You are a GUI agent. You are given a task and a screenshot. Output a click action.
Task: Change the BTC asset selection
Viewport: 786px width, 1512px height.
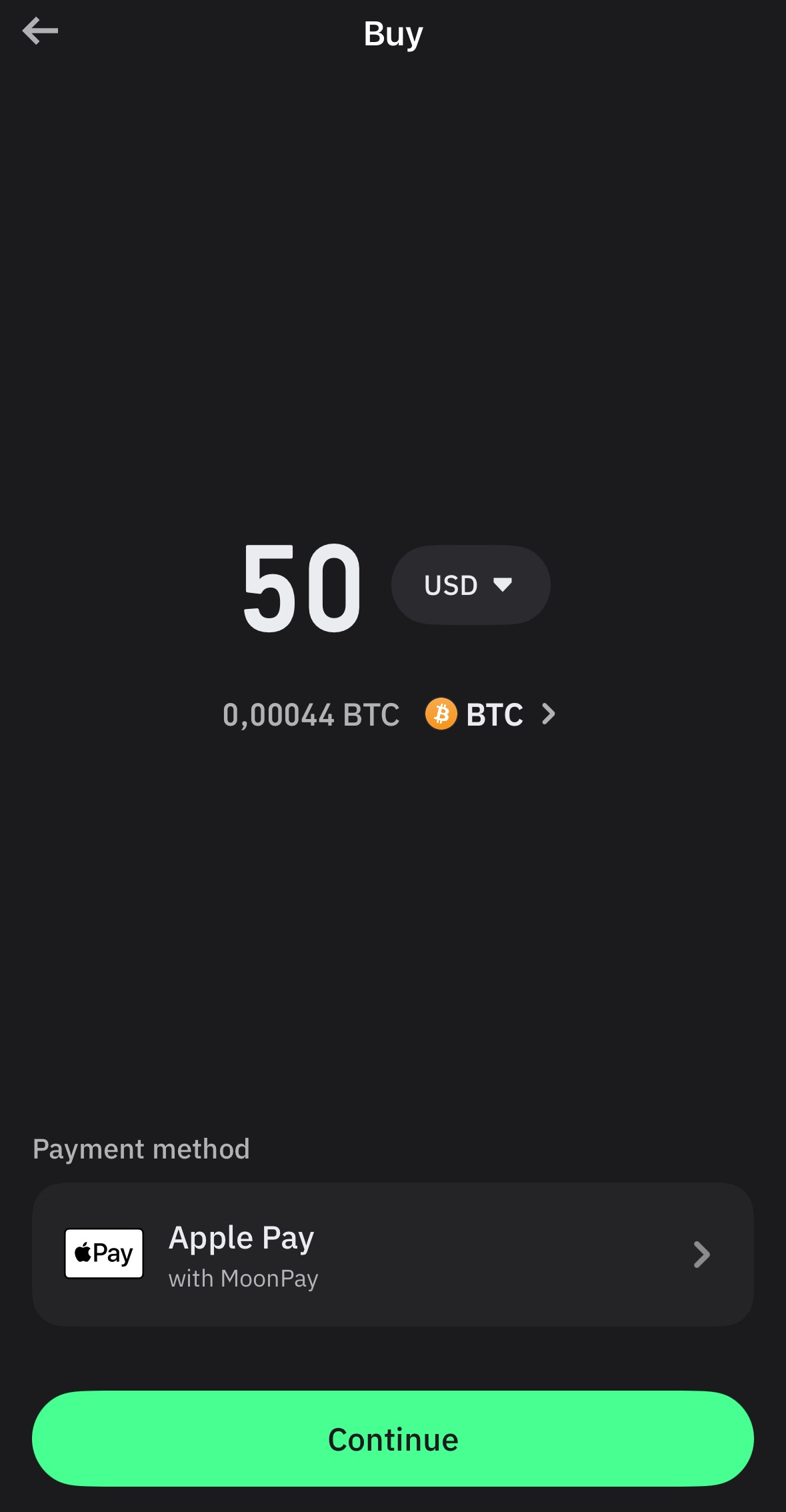pyautogui.click(x=491, y=714)
